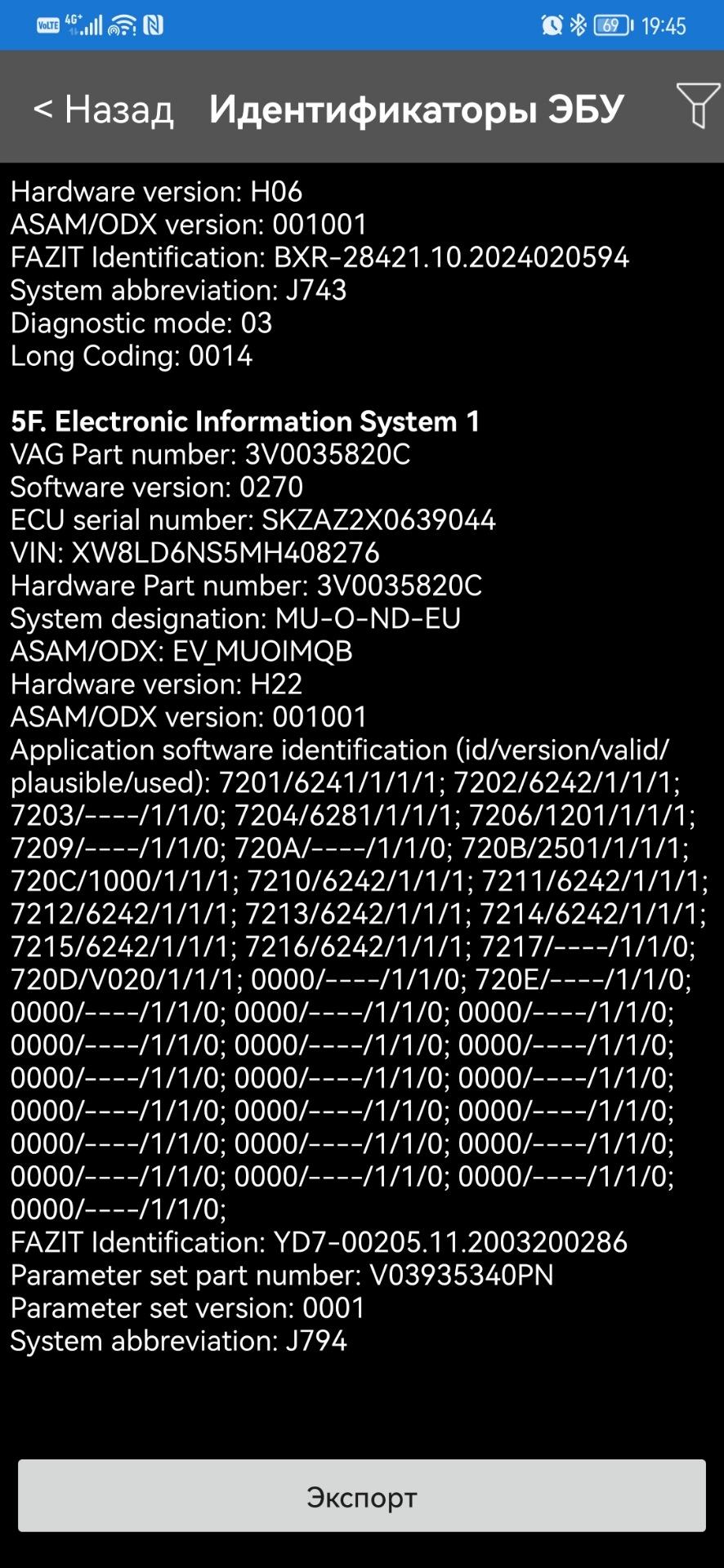
Task: Go back with the Назад button
Action: [x=104, y=109]
